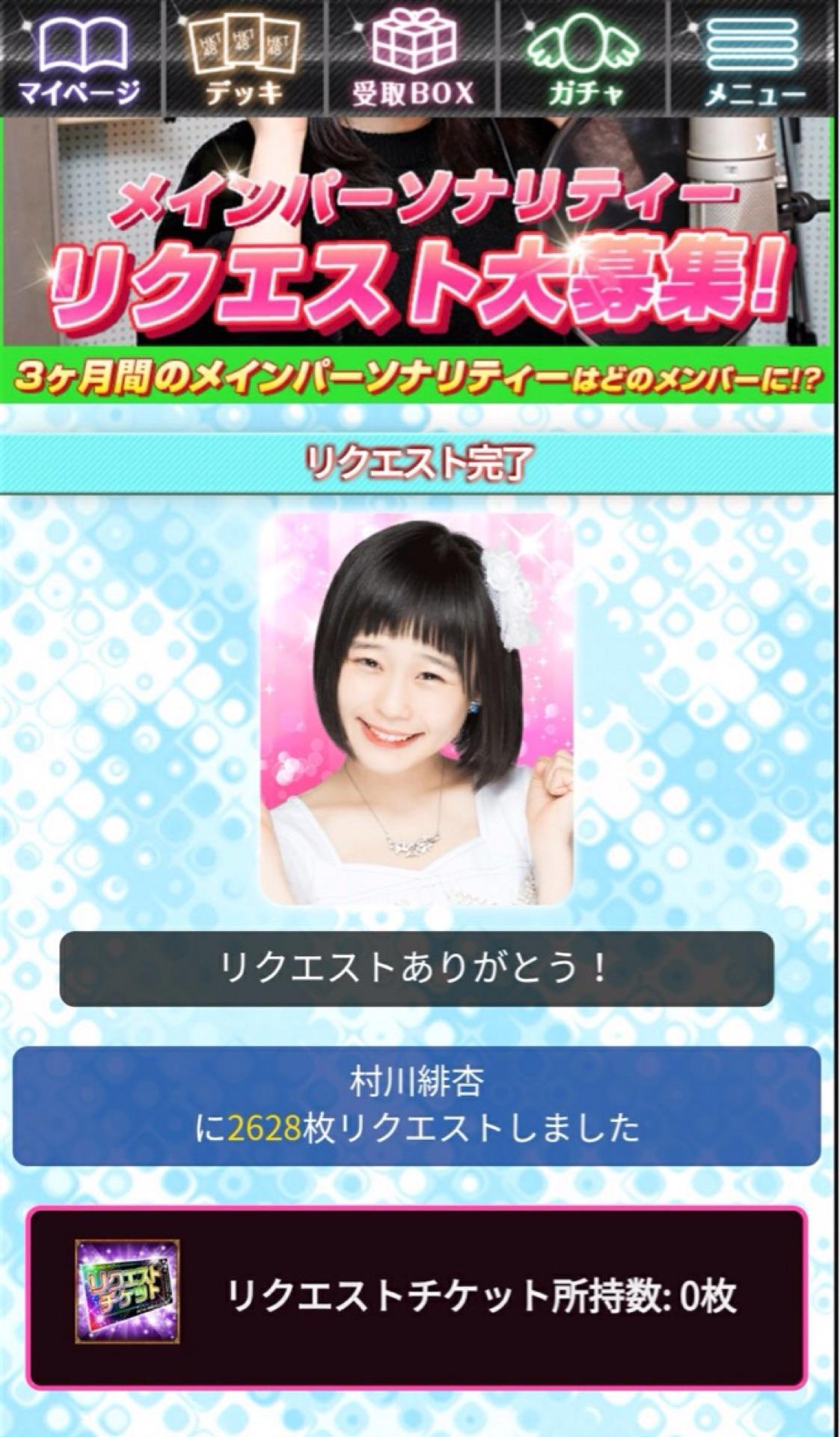Open the 受取BOX gift box

(414, 58)
